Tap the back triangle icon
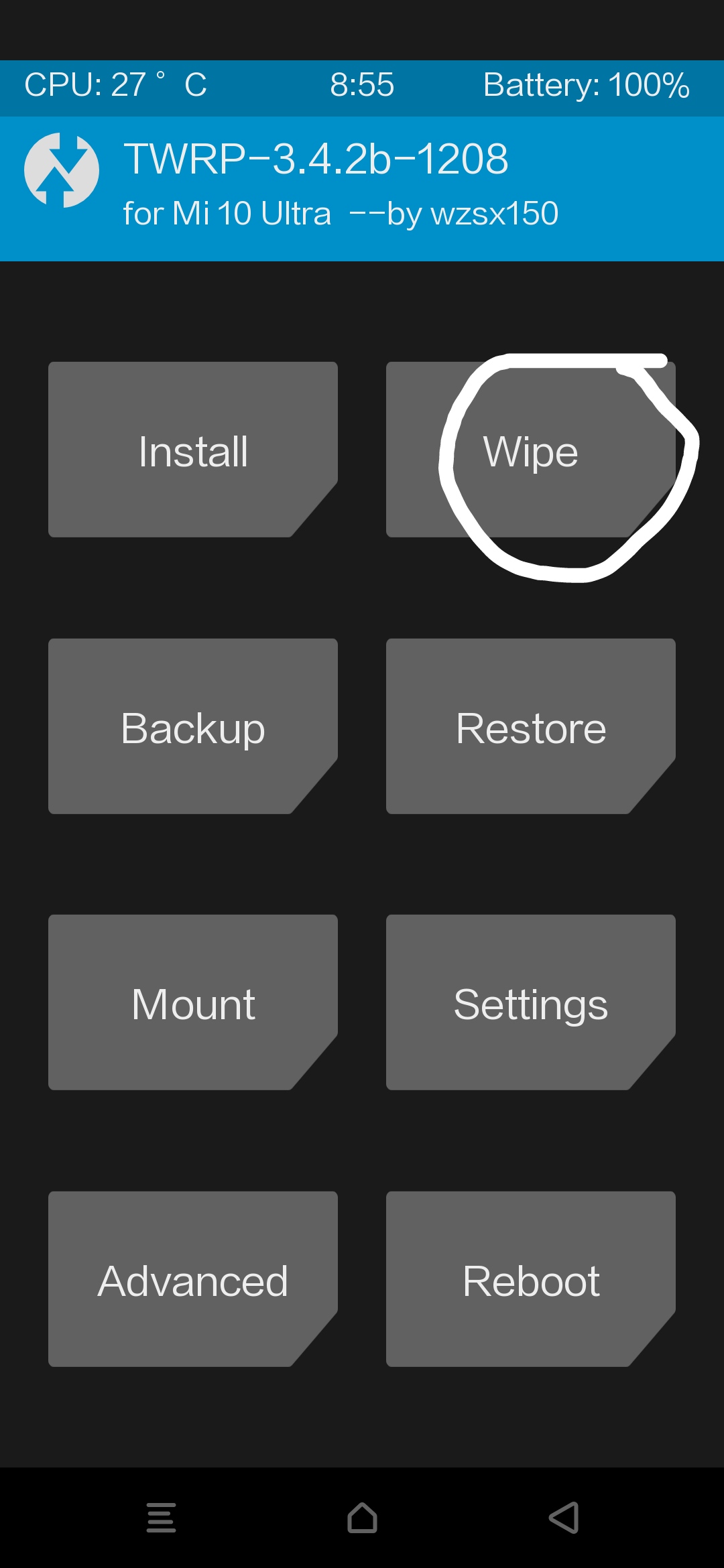The width and height of the screenshot is (724, 1568). coord(564,1518)
